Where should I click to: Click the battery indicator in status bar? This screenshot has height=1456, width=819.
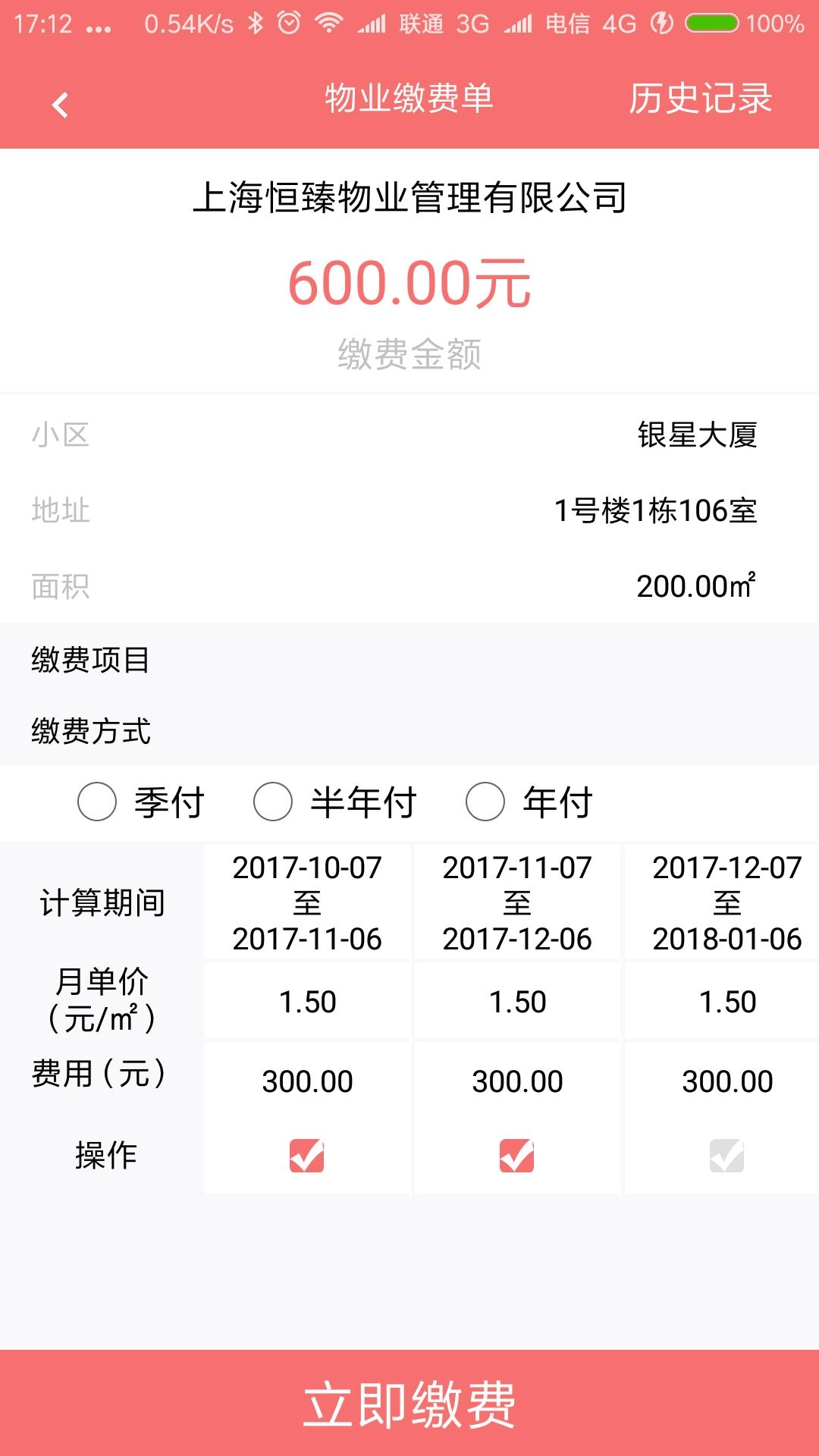pos(710,23)
